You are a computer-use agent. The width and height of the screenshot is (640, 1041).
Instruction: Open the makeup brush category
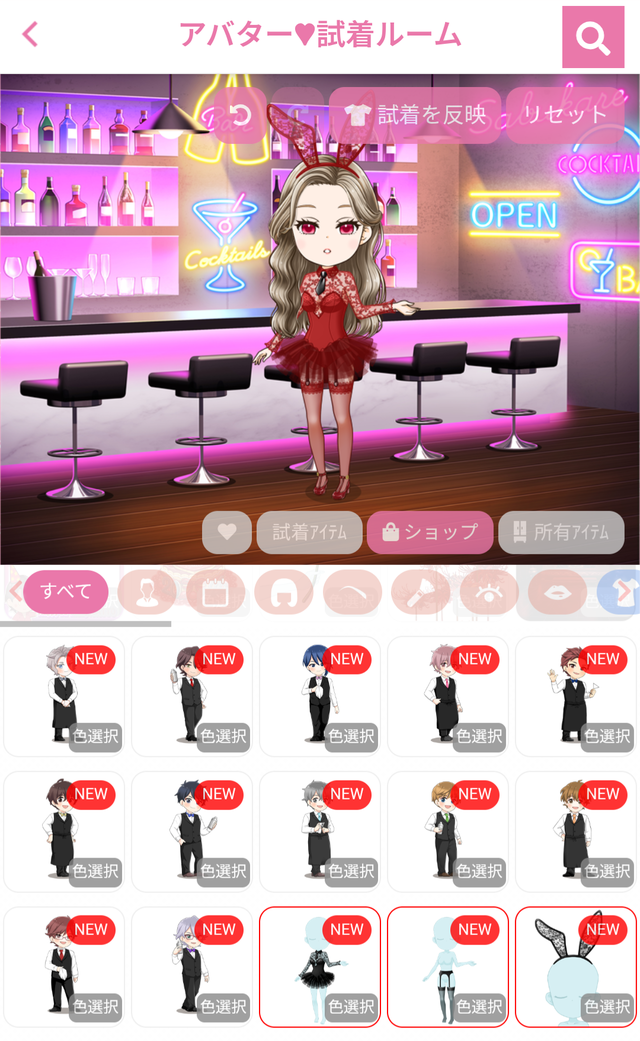tap(421, 592)
